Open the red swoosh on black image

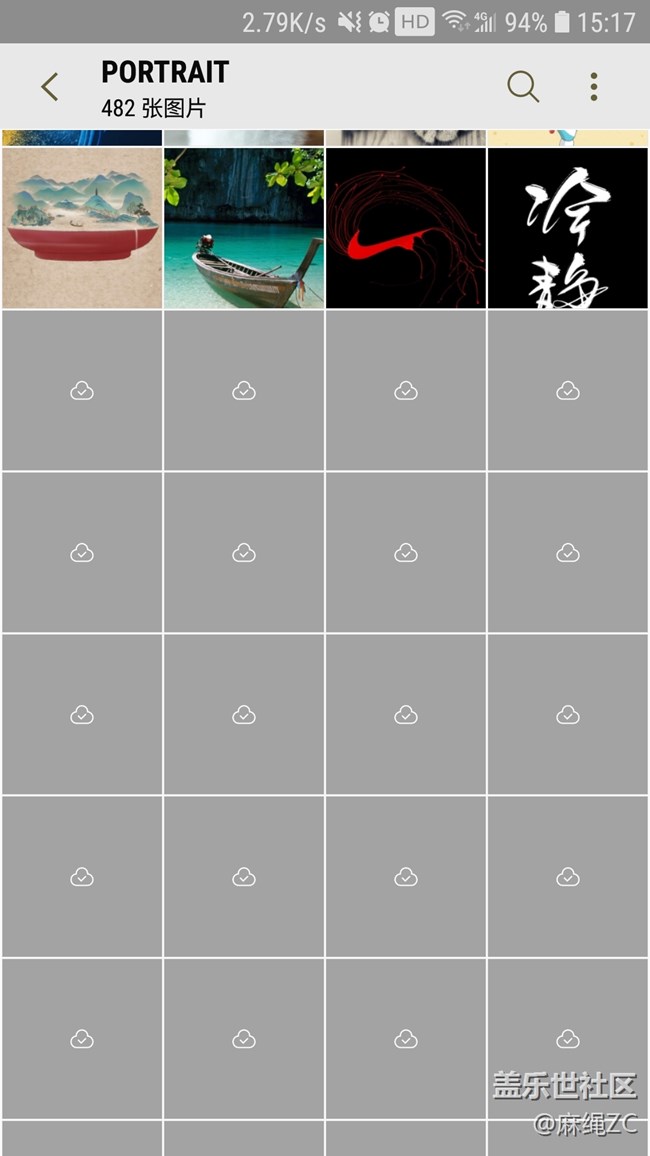[x=405, y=228]
